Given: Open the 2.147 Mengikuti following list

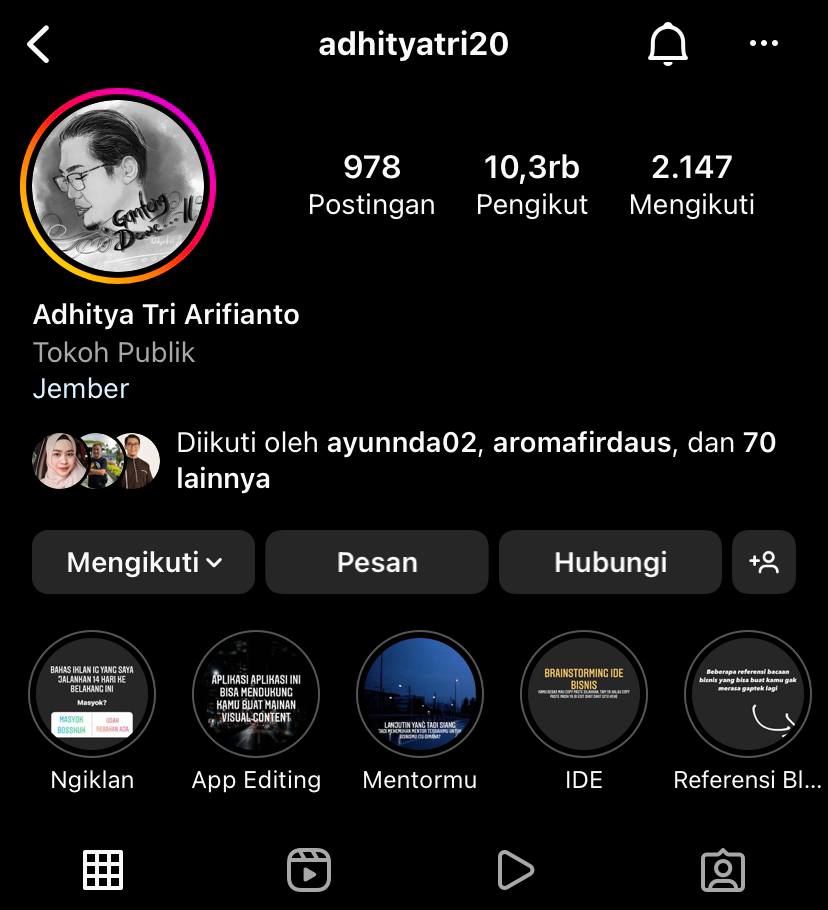Looking at the screenshot, I should coord(692,185).
